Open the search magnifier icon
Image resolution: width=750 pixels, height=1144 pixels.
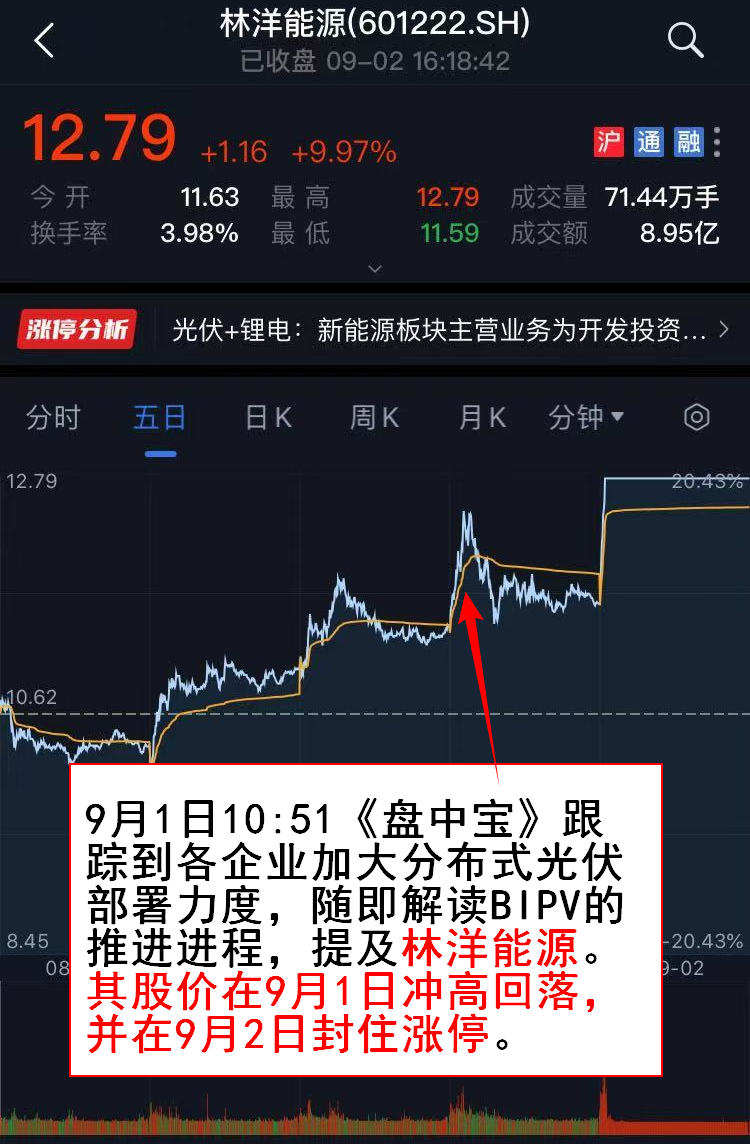pyautogui.click(x=686, y=41)
